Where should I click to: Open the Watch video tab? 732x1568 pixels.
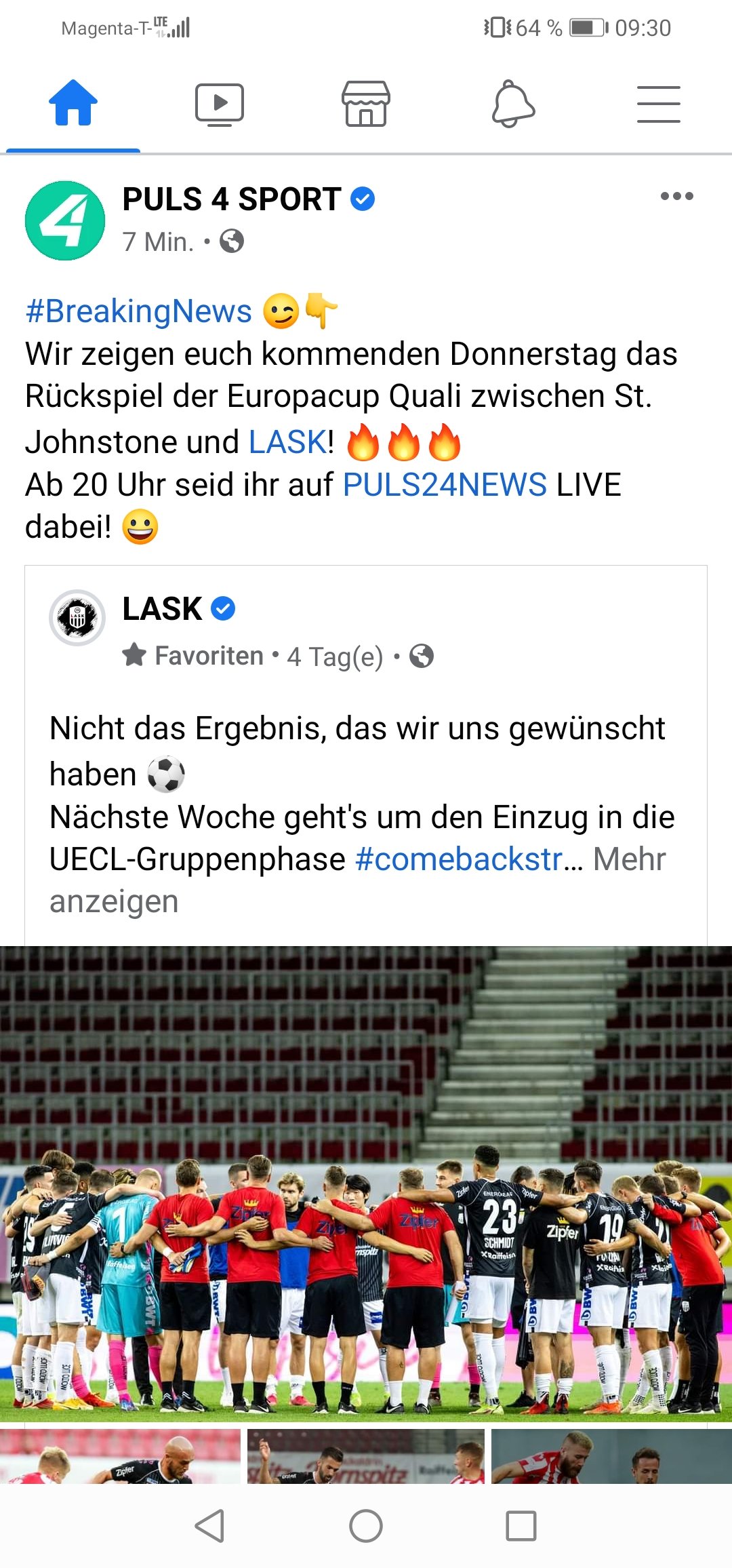click(220, 104)
